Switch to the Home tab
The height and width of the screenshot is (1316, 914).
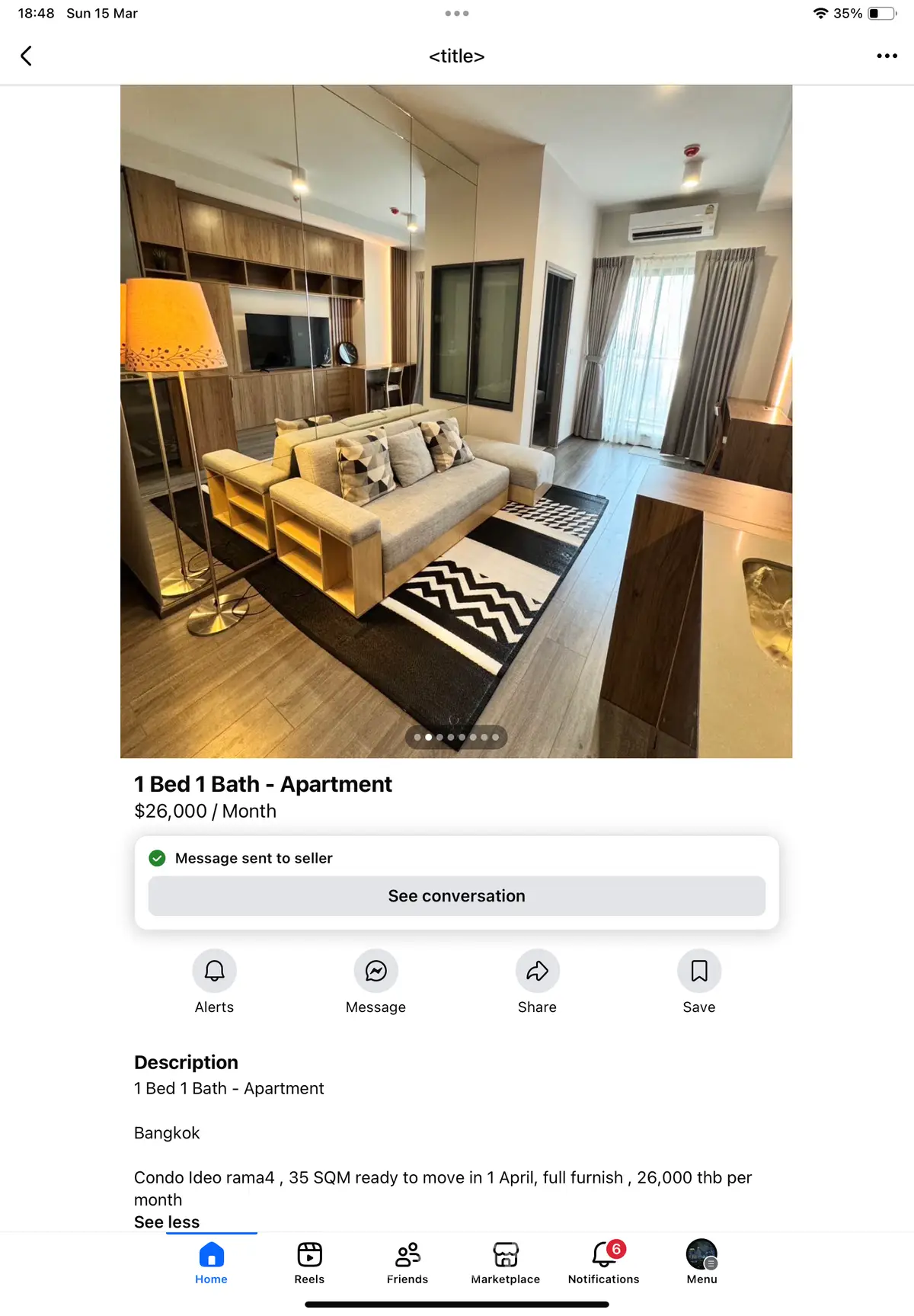click(x=211, y=1263)
